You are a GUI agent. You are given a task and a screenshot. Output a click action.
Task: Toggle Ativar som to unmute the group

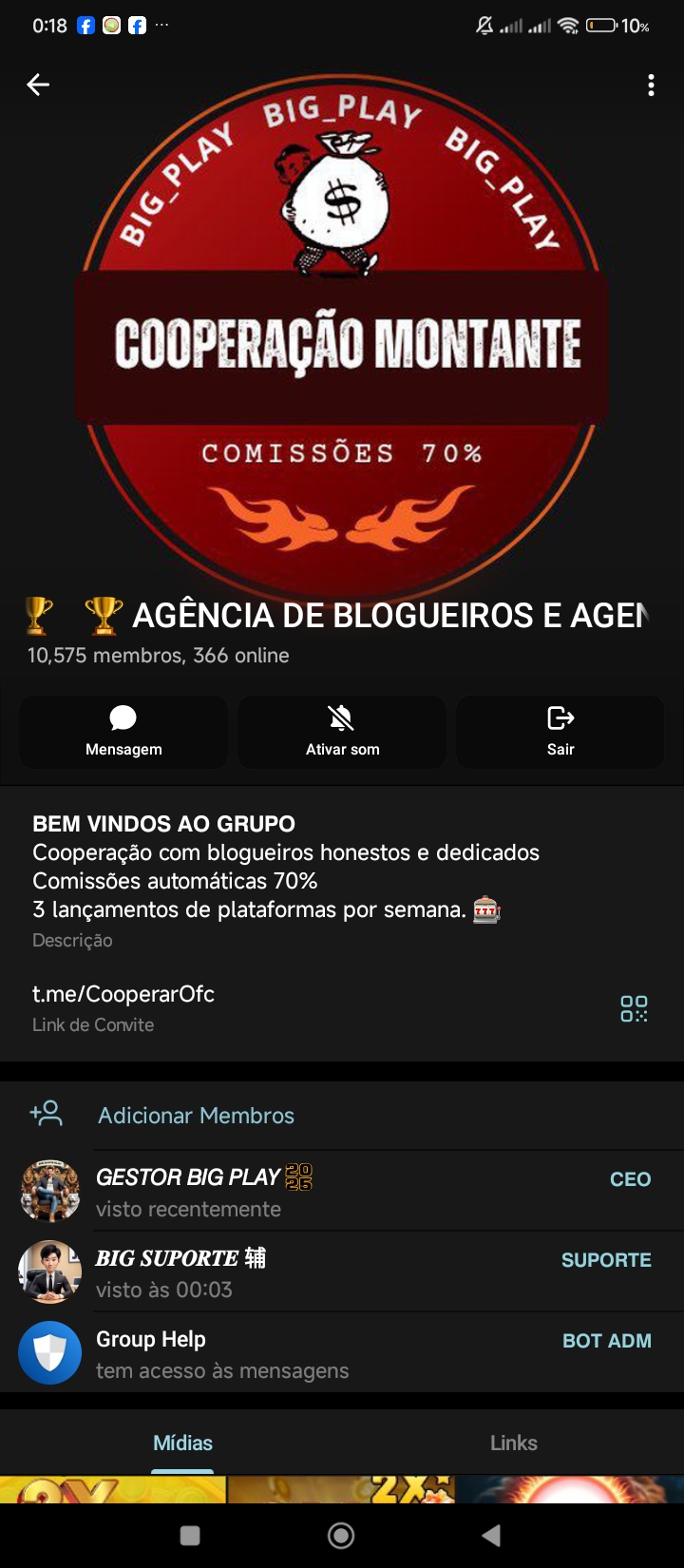click(x=341, y=732)
